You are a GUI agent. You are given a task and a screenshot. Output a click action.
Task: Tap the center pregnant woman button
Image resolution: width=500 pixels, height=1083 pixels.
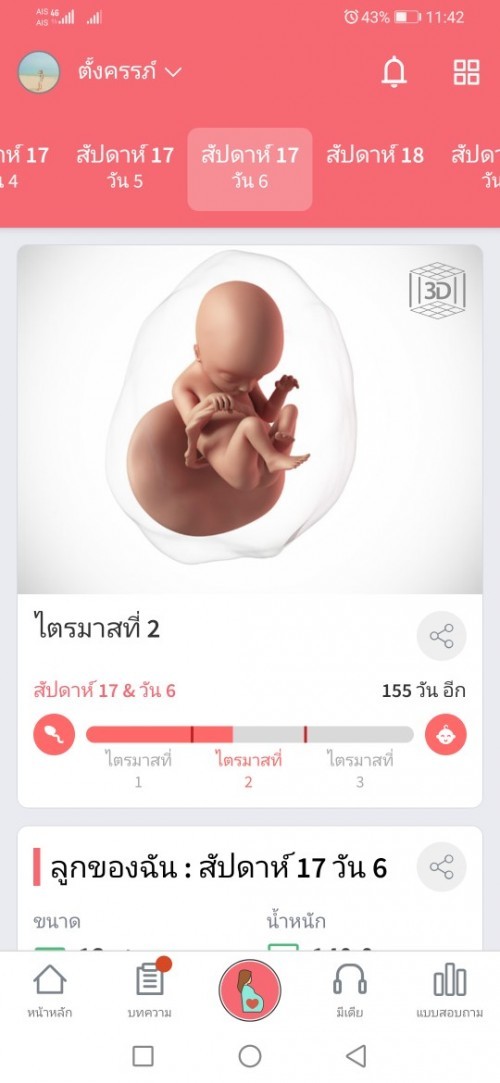(x=250, y=990)
